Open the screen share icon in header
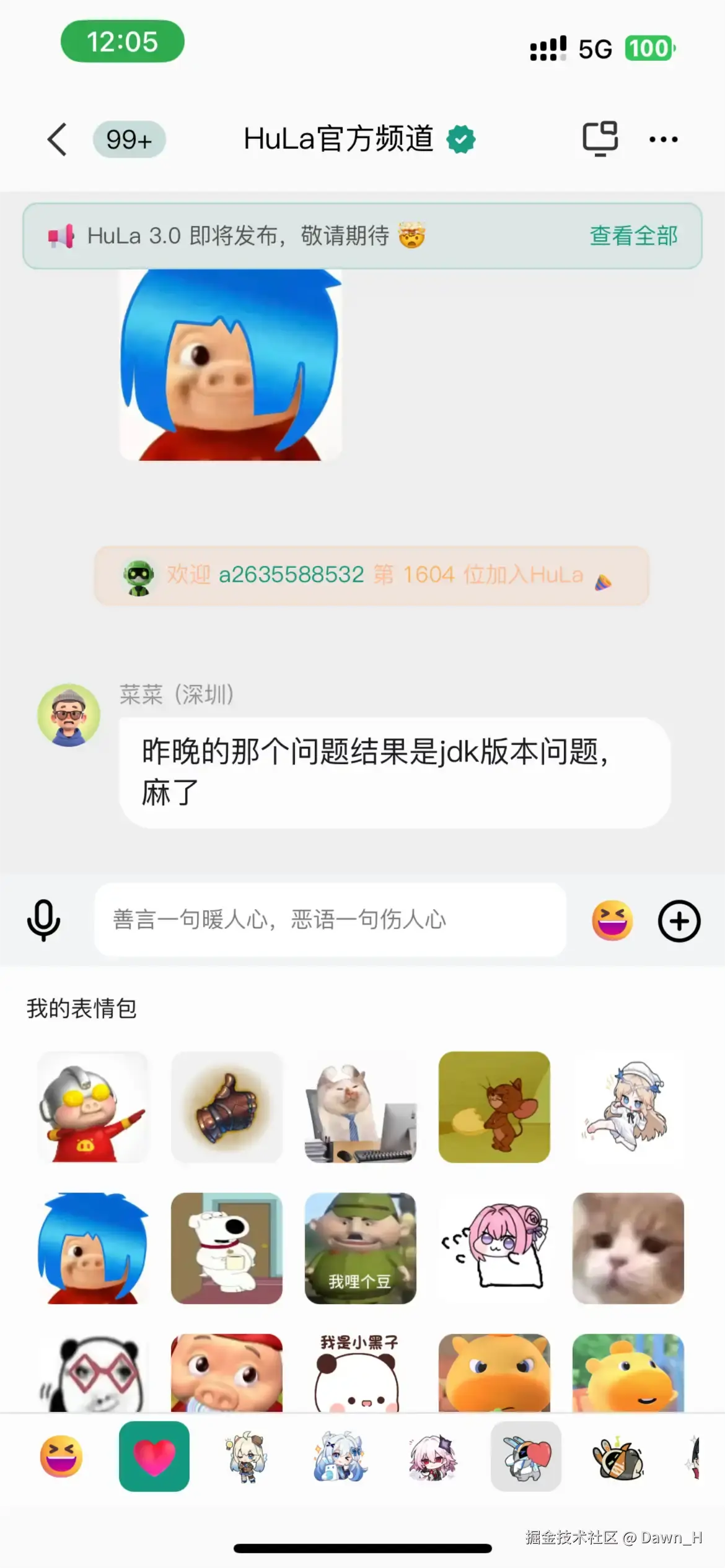The height and width of the screenshot is (1568, 725). pos(600,139)
